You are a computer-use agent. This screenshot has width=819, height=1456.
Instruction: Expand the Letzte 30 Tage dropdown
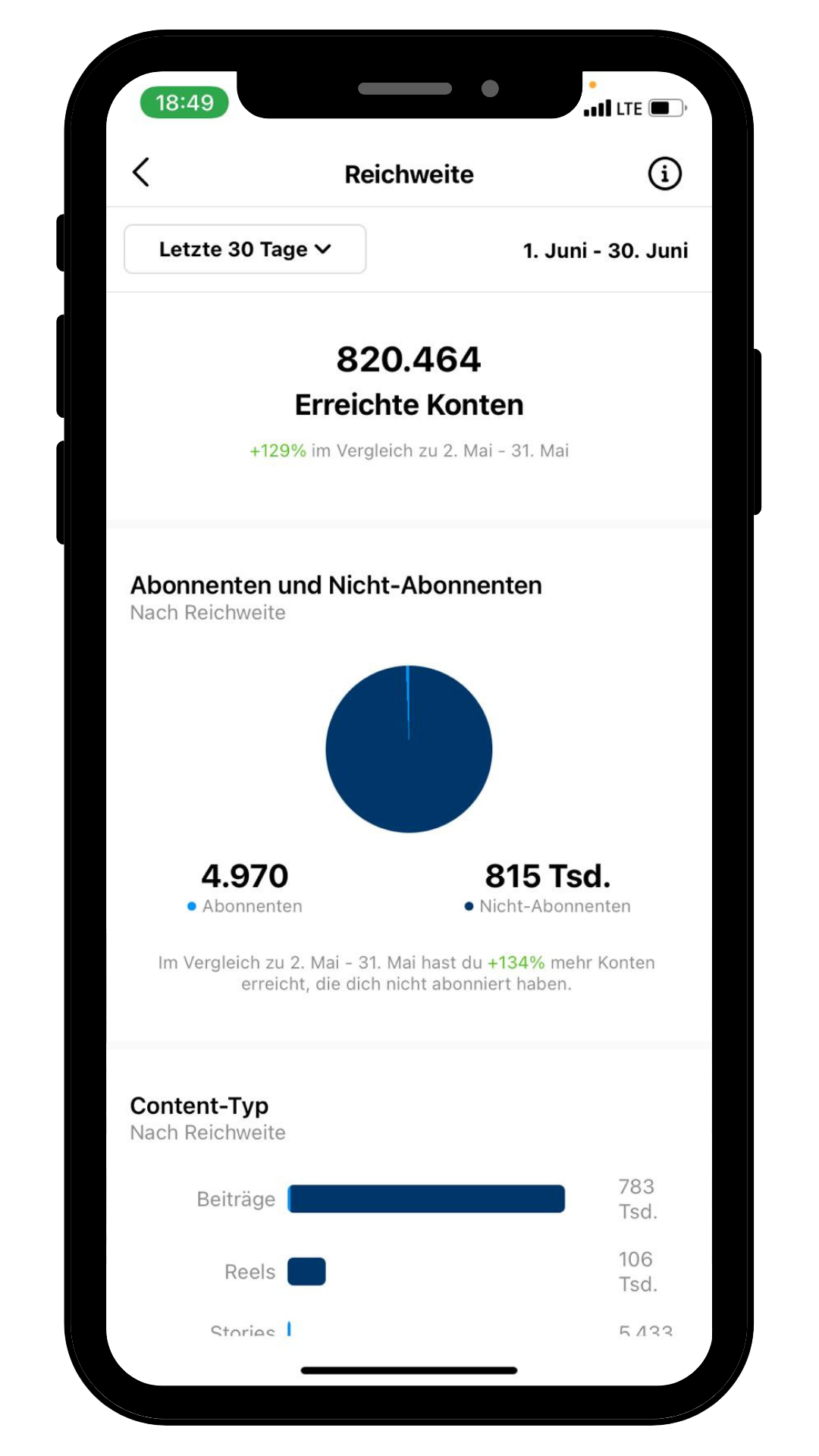coord(245,249)
